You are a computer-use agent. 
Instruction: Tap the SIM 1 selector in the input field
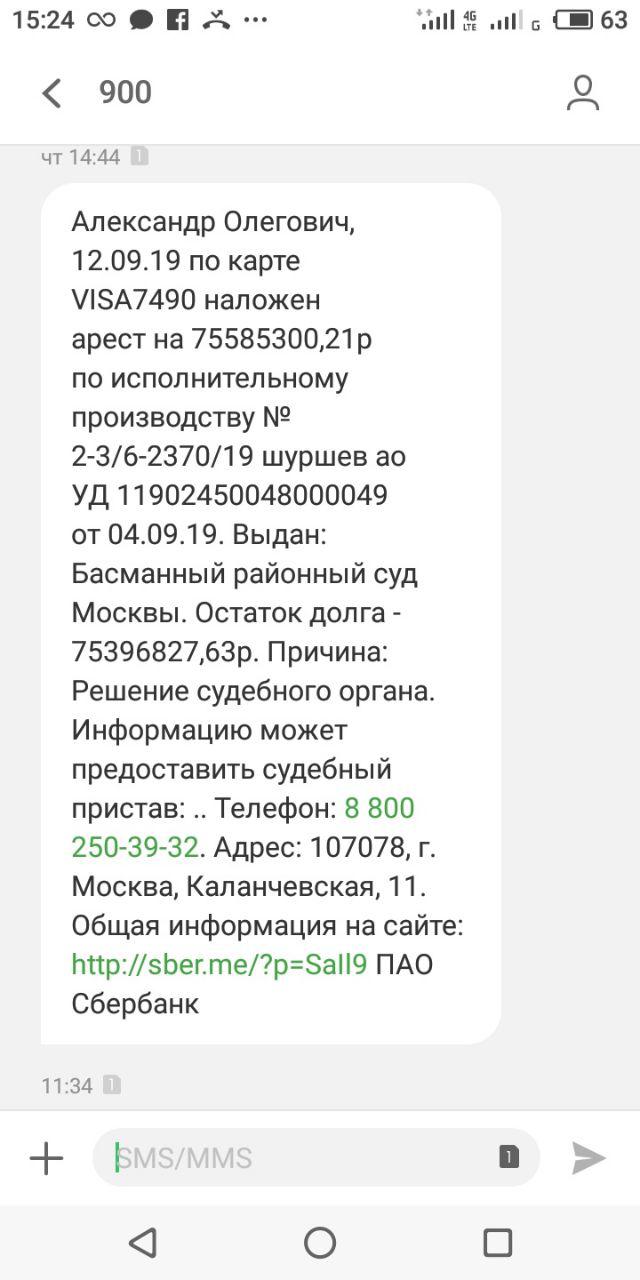(x=509, y=1158)
